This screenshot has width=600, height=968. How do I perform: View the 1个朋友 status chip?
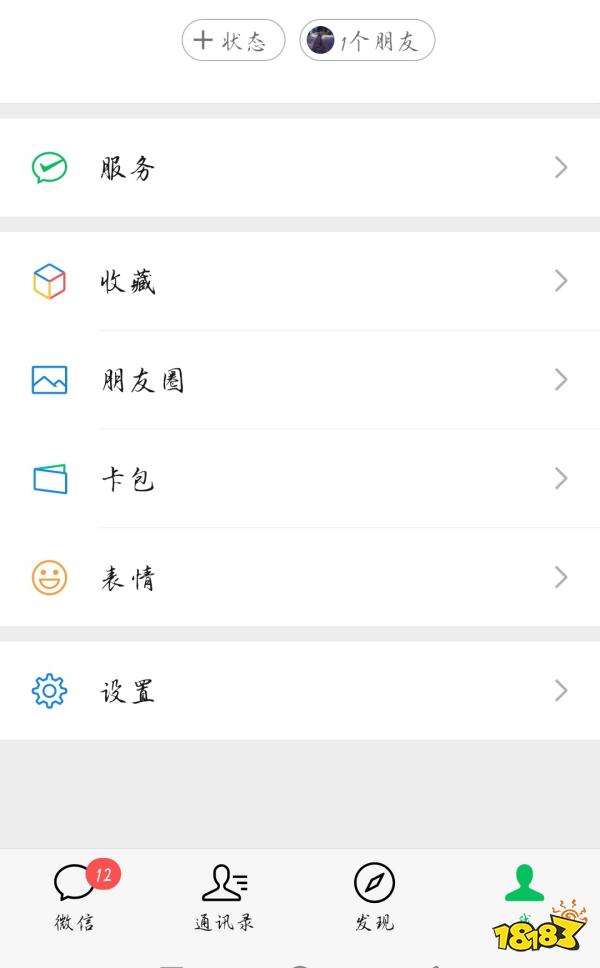click(x=367, y=41)
